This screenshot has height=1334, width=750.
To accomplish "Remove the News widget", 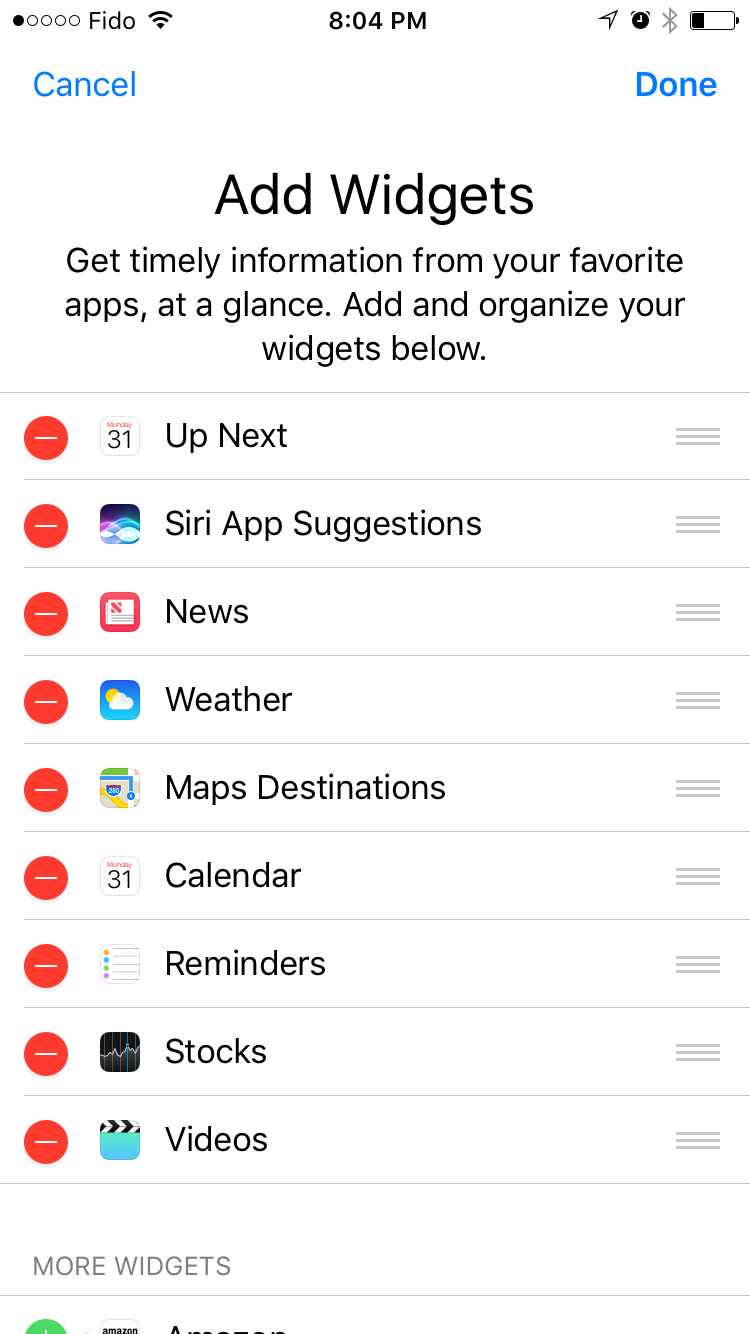I will 46,613.
